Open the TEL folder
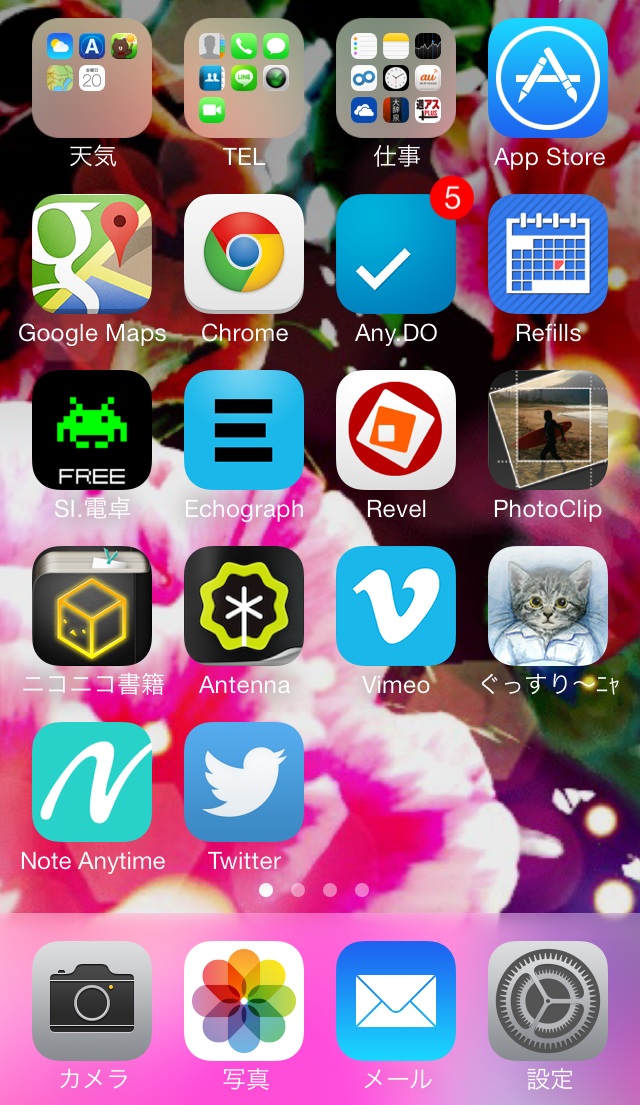 pos(244,78)
